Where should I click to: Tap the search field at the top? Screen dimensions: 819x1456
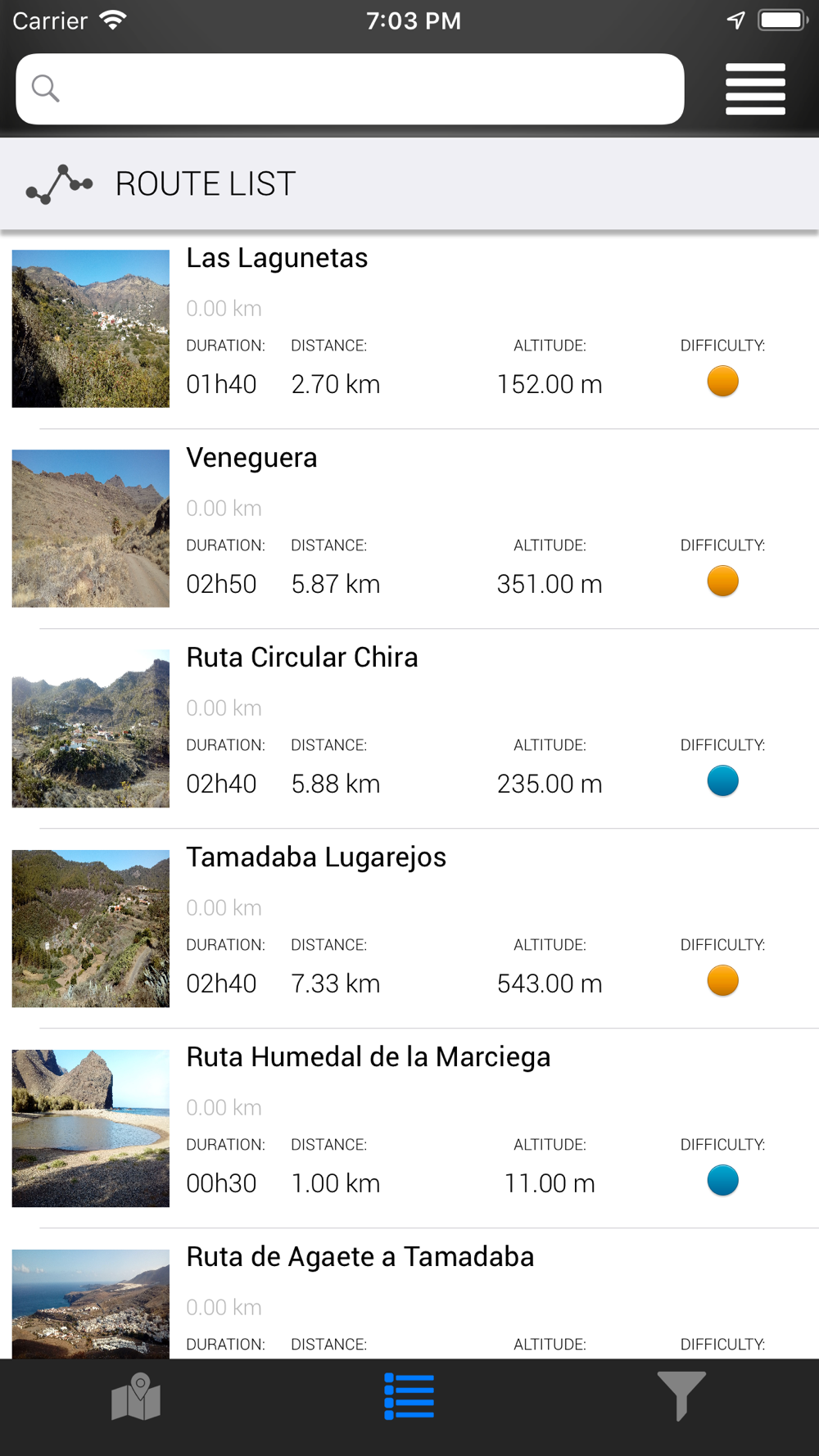coord(350,88)
